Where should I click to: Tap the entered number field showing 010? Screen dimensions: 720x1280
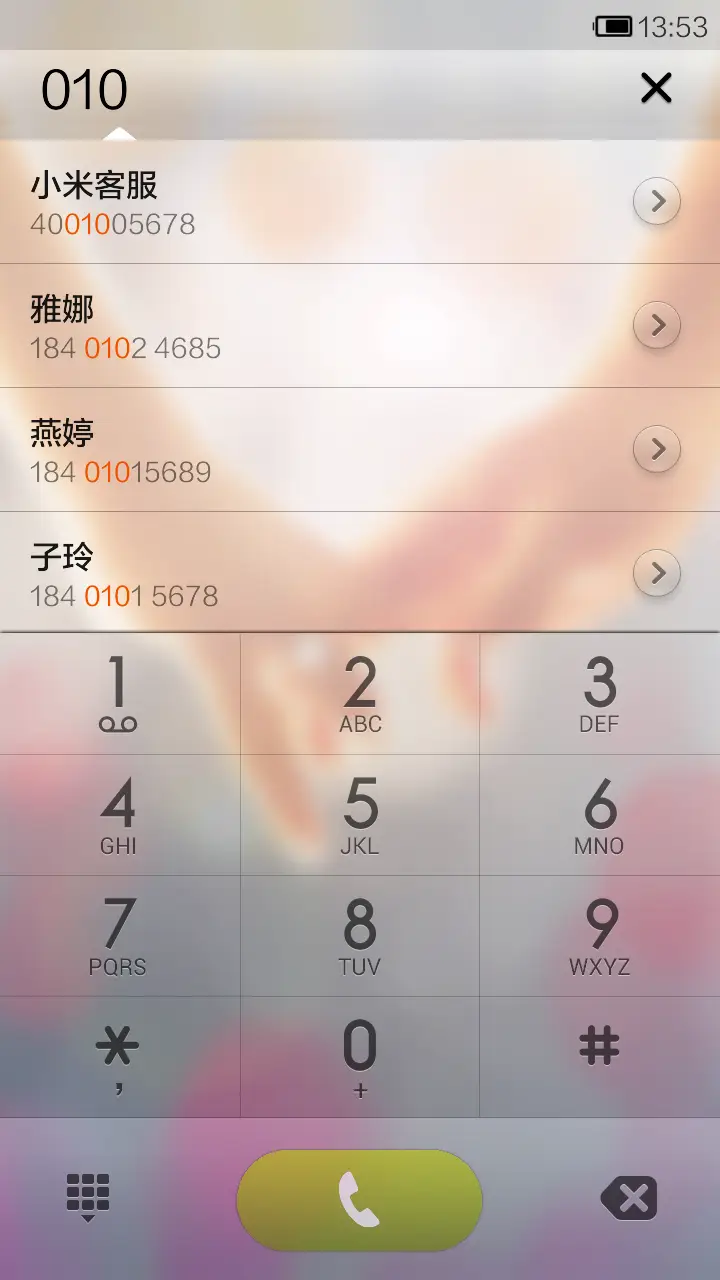coord(85,90)
